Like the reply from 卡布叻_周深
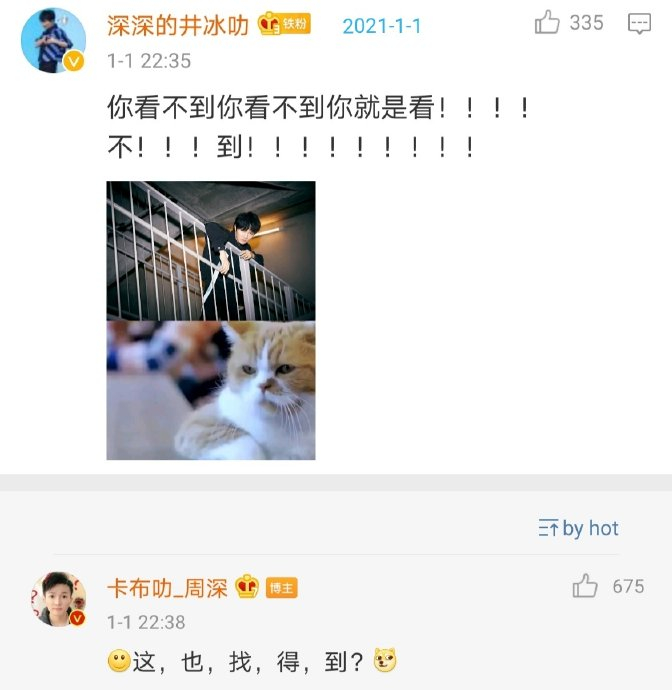This screenshot has width=672, height=690. pyautogui.click(x=585, y=587)
